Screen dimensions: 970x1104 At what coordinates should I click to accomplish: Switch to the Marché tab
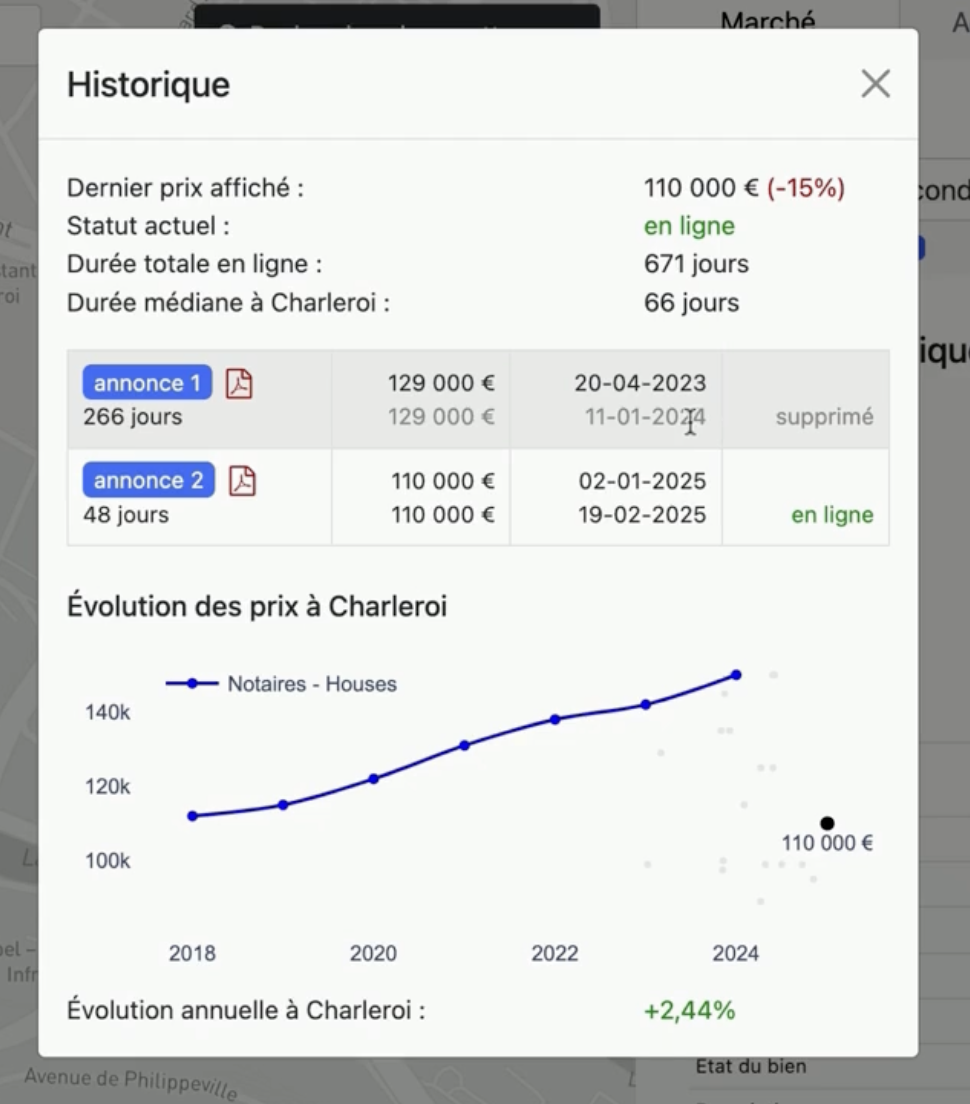pyautogui.click(x=767, y=20)
